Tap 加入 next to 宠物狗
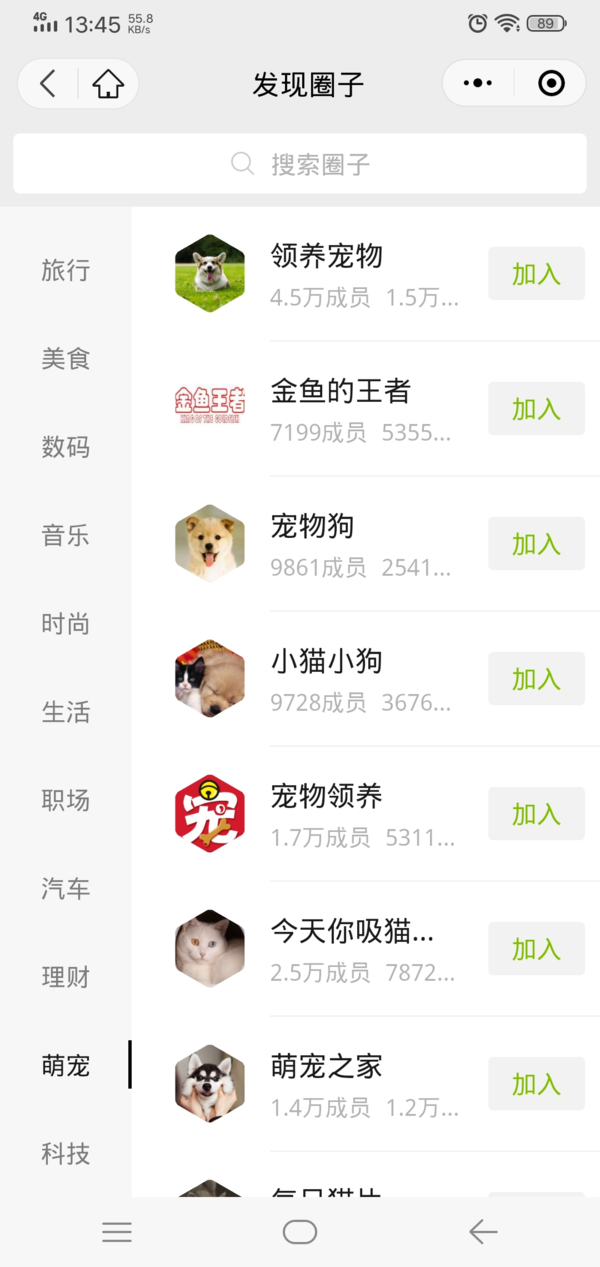 pyautogui.click(x=536, y=544)
